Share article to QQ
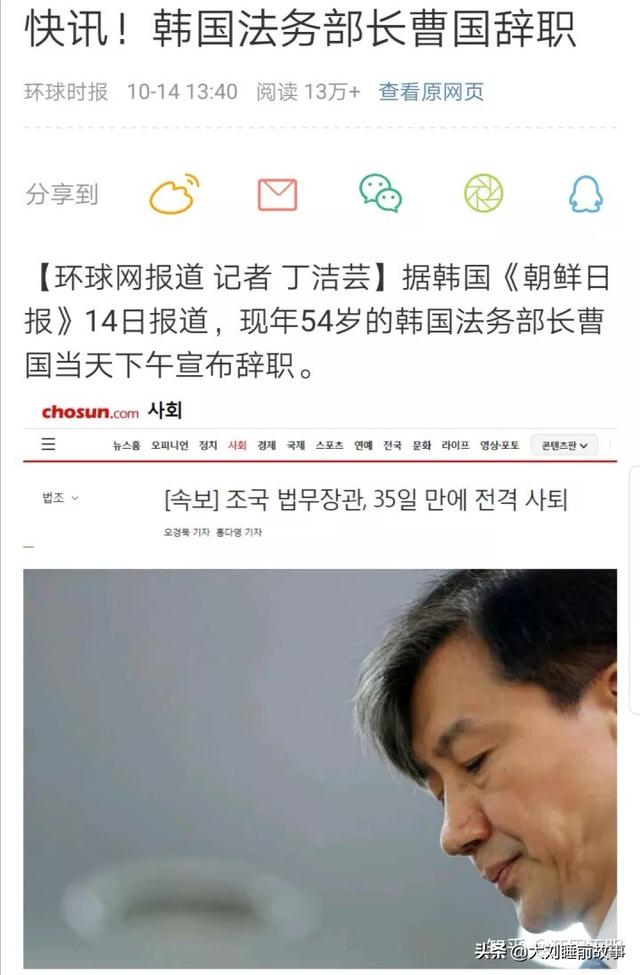 [585, 193]
